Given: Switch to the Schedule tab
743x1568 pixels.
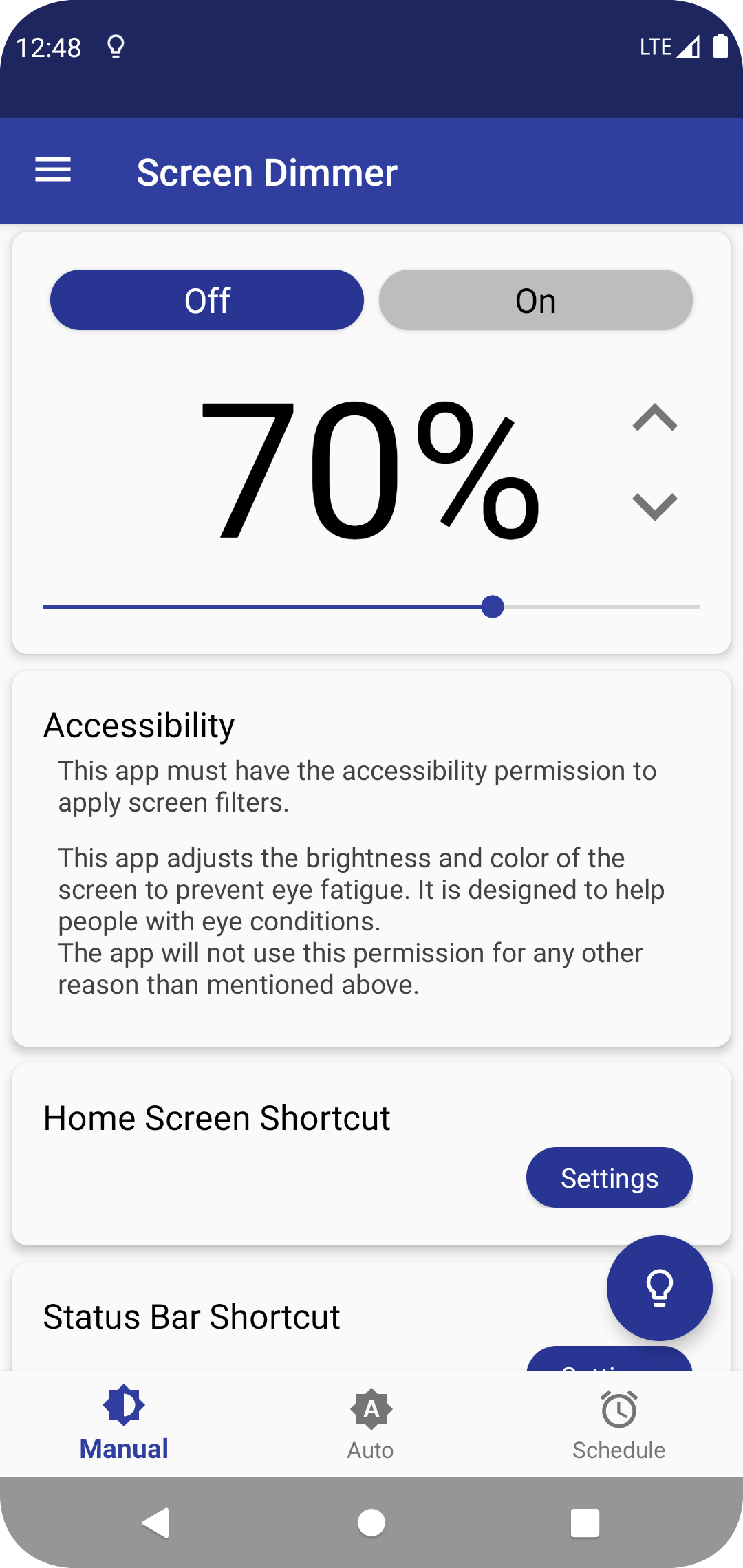Looking at the screenshot, I should pos(618,1424).
